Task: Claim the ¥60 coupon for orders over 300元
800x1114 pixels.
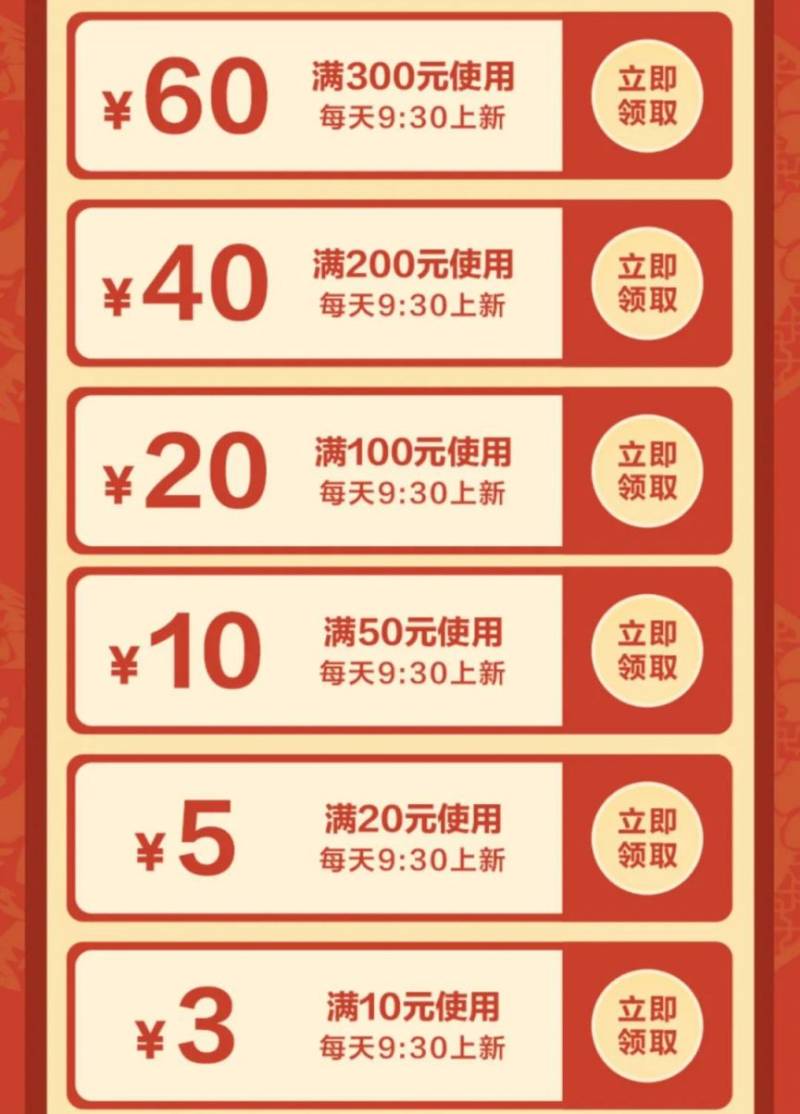Action: pyautogui.click(x=647, y=96)
